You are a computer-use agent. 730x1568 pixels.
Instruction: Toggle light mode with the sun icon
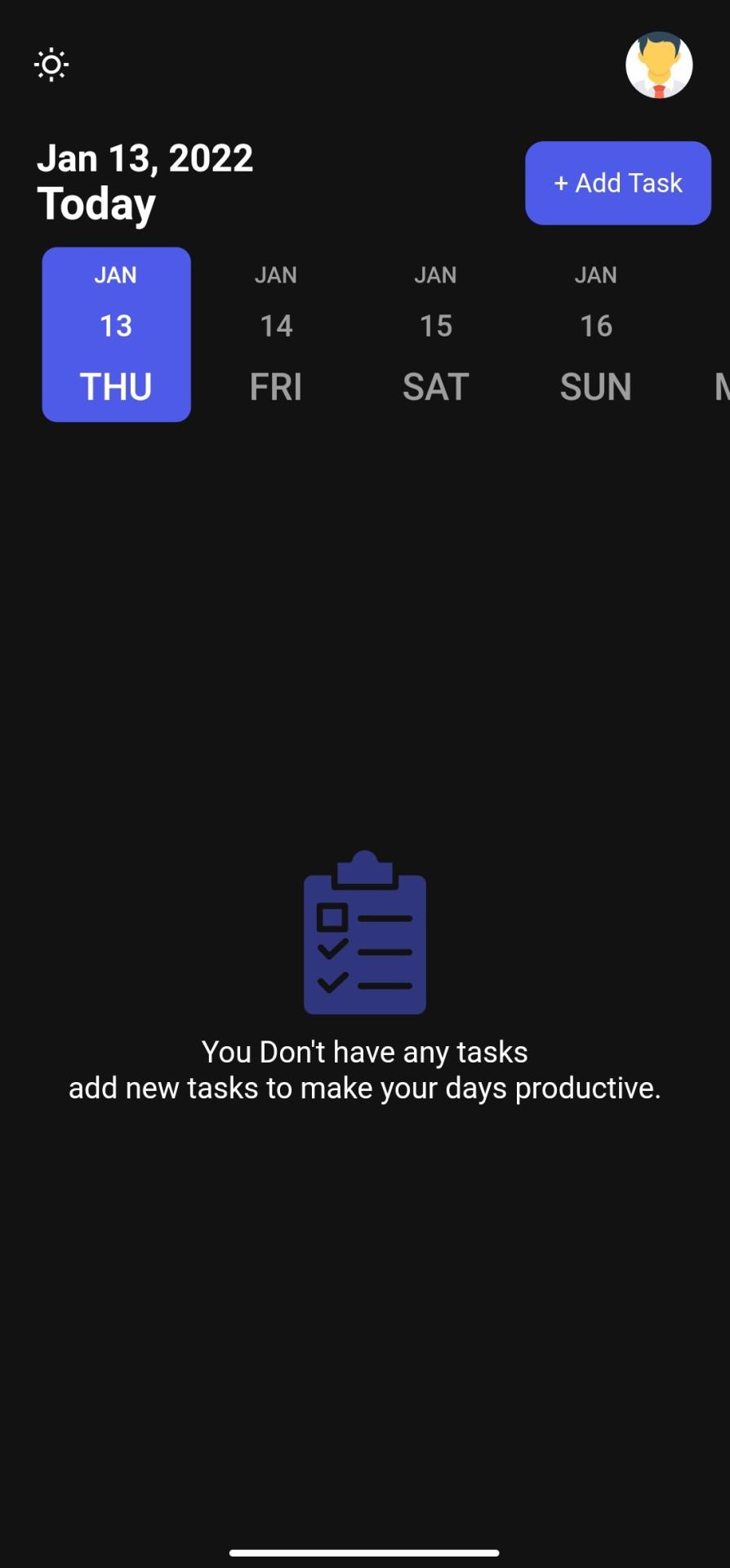[x=51, y=65]
